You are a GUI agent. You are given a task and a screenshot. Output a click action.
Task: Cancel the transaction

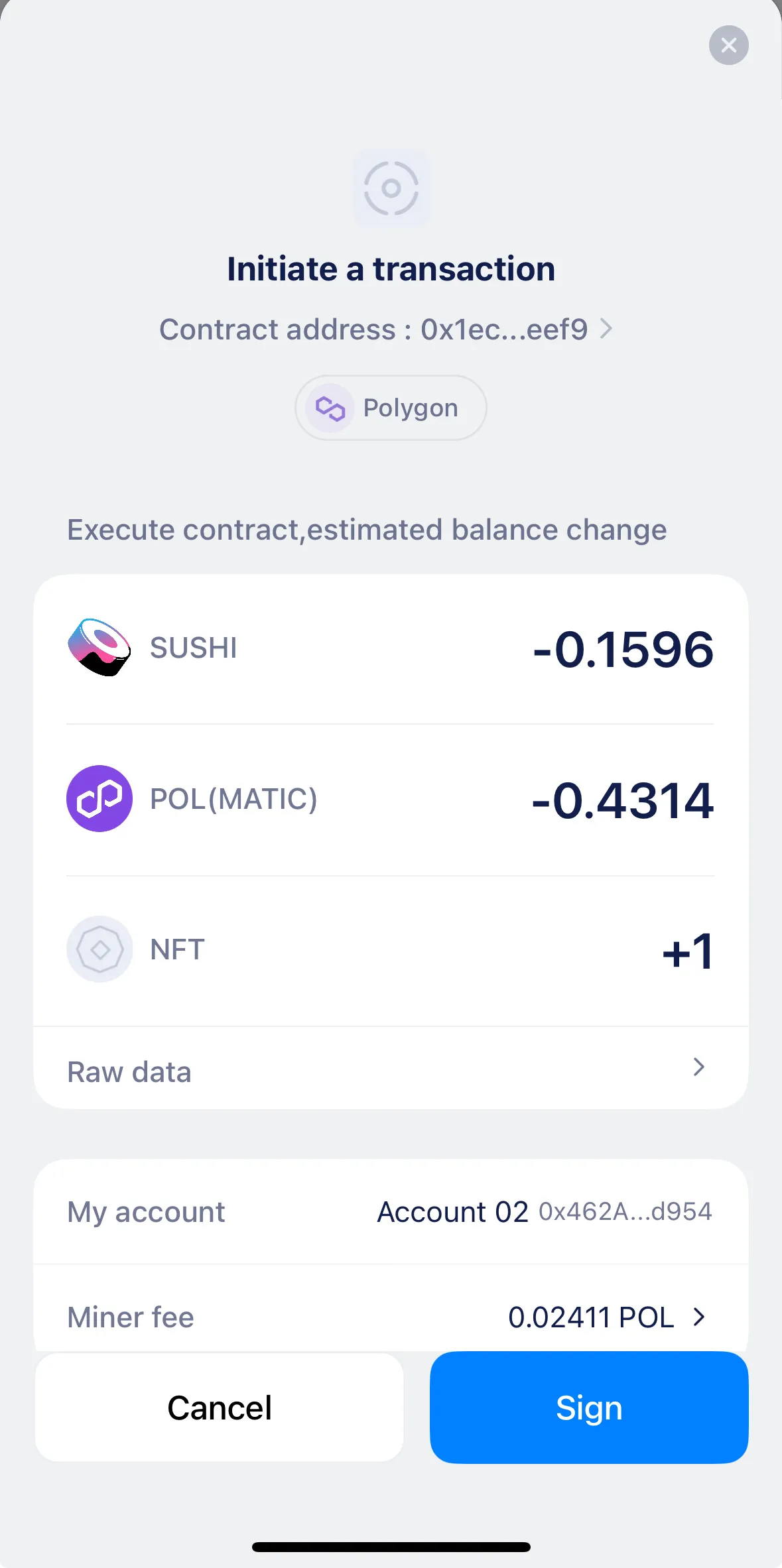click(x=219, y=1408)
